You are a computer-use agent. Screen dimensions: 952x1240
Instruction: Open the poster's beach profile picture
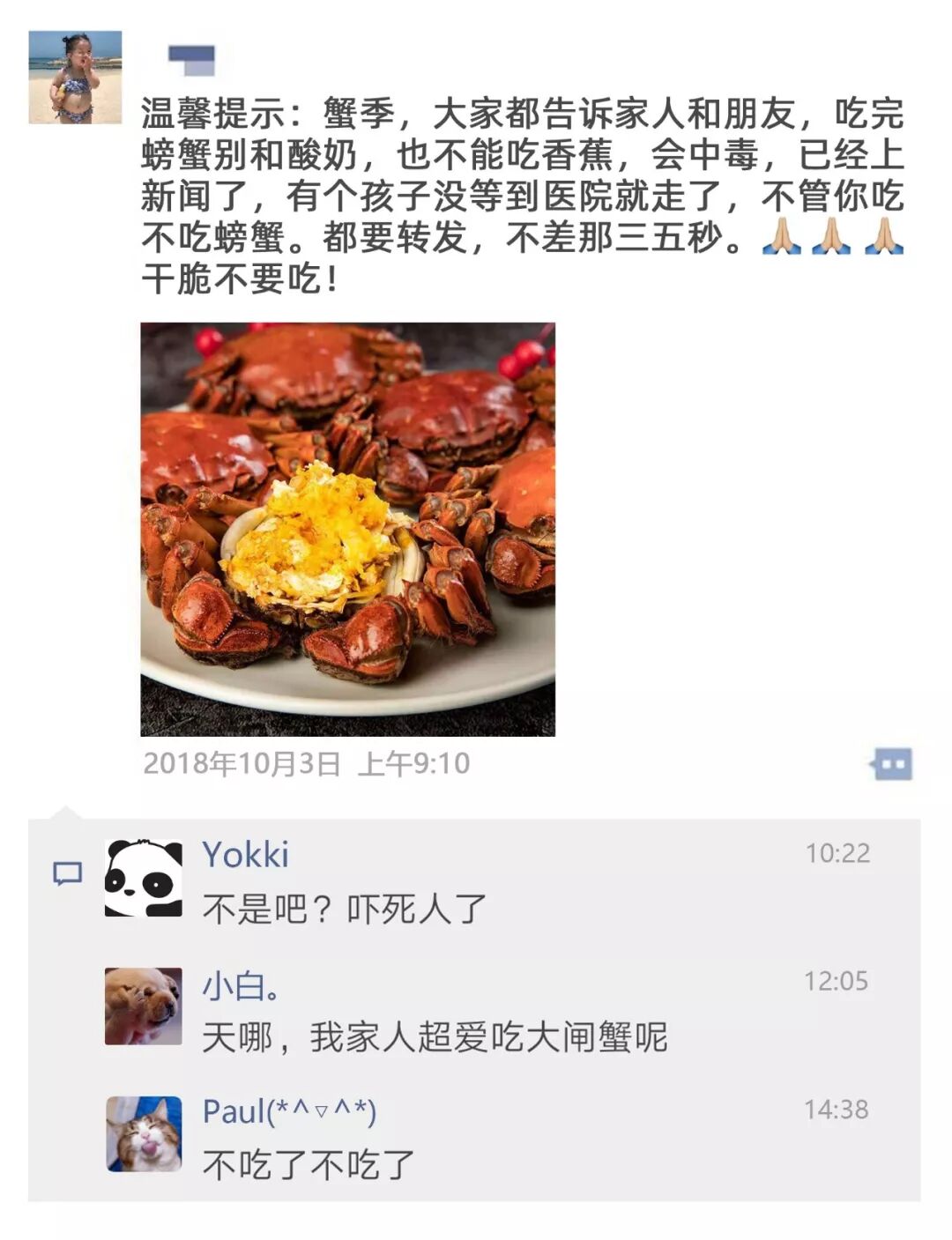(x=75, y=78)
